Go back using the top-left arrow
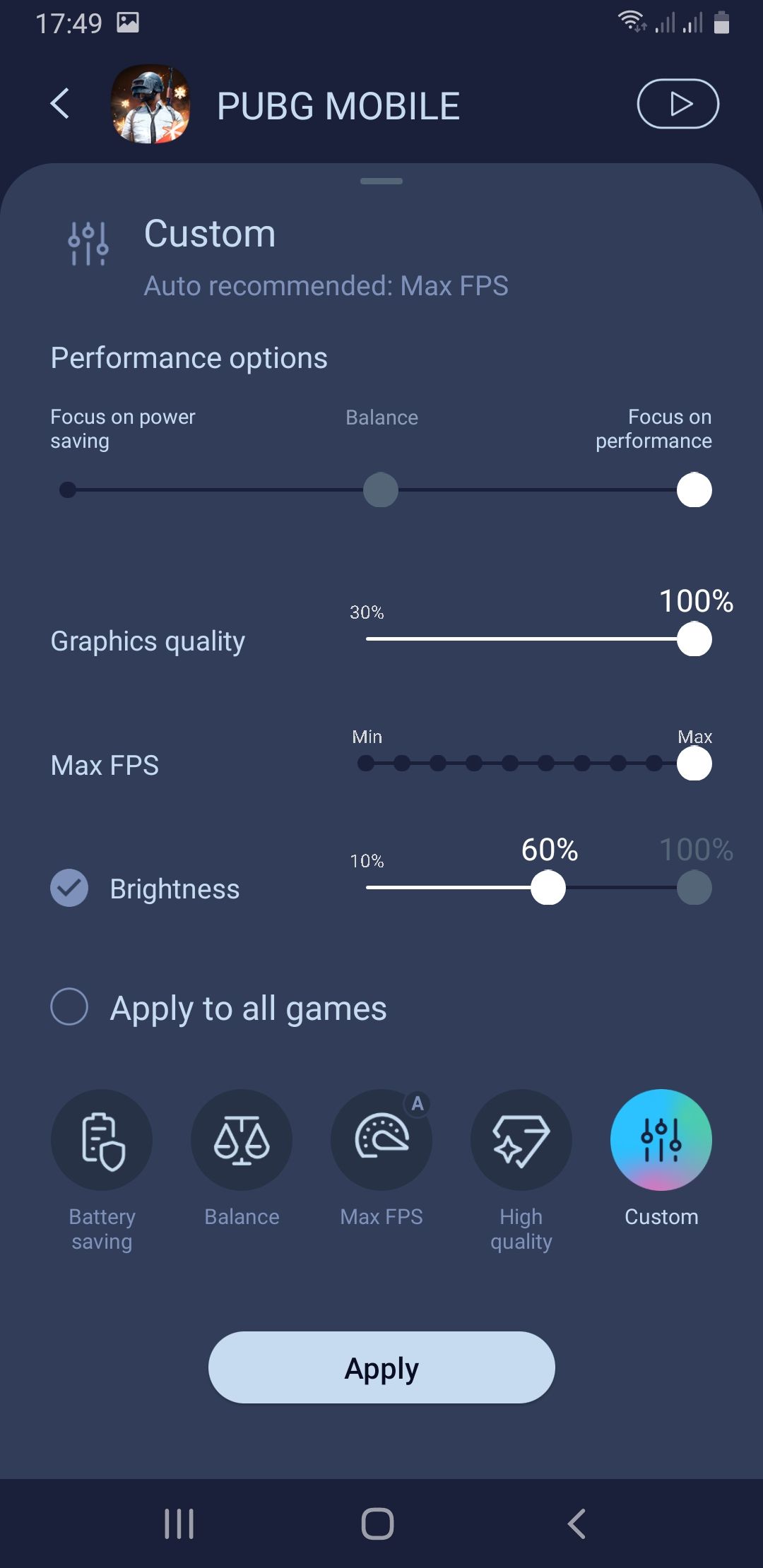Viewport: 763px width, 1568px height. point(61,104)
